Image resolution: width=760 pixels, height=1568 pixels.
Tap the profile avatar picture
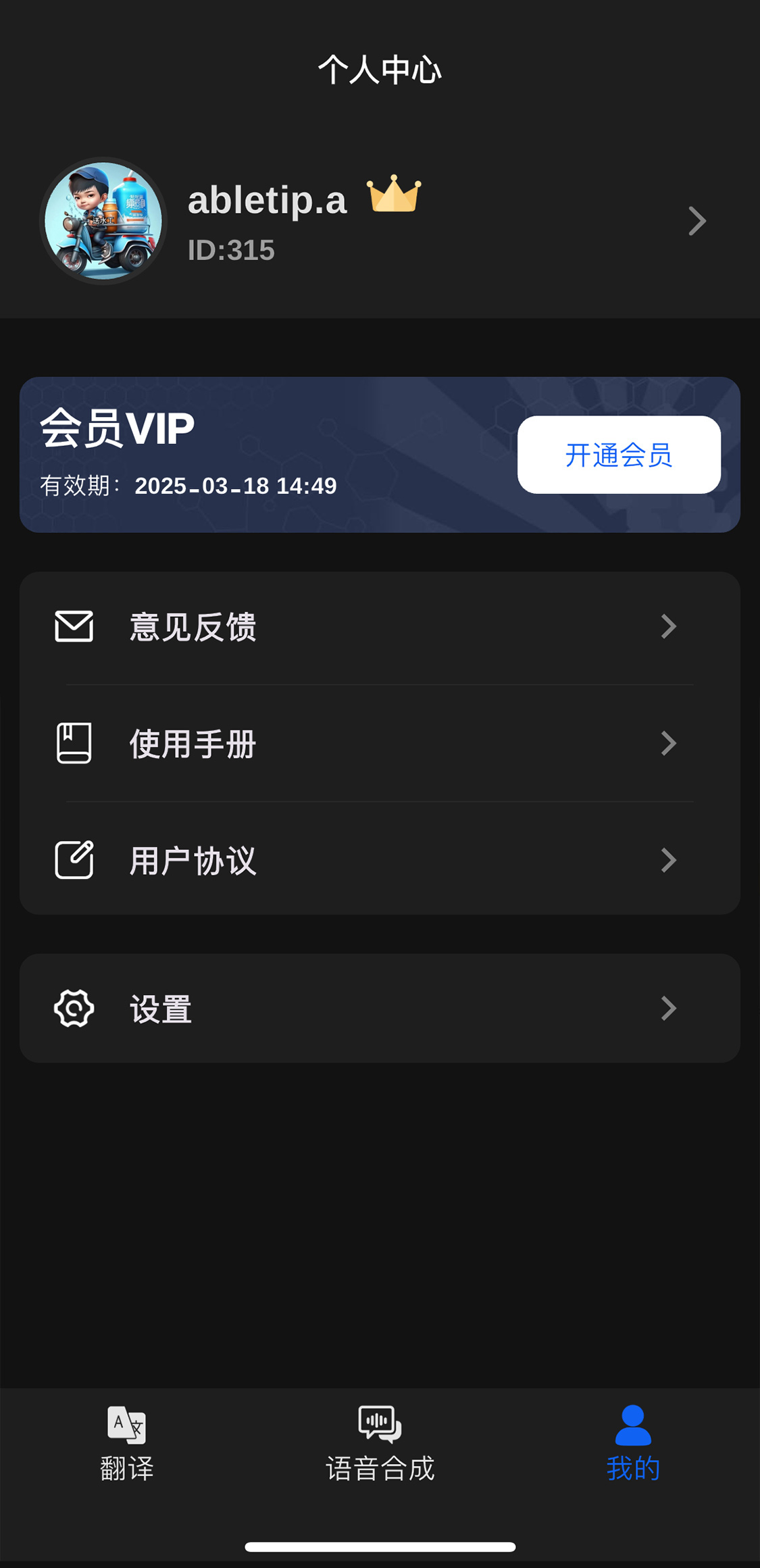(103, 221)
